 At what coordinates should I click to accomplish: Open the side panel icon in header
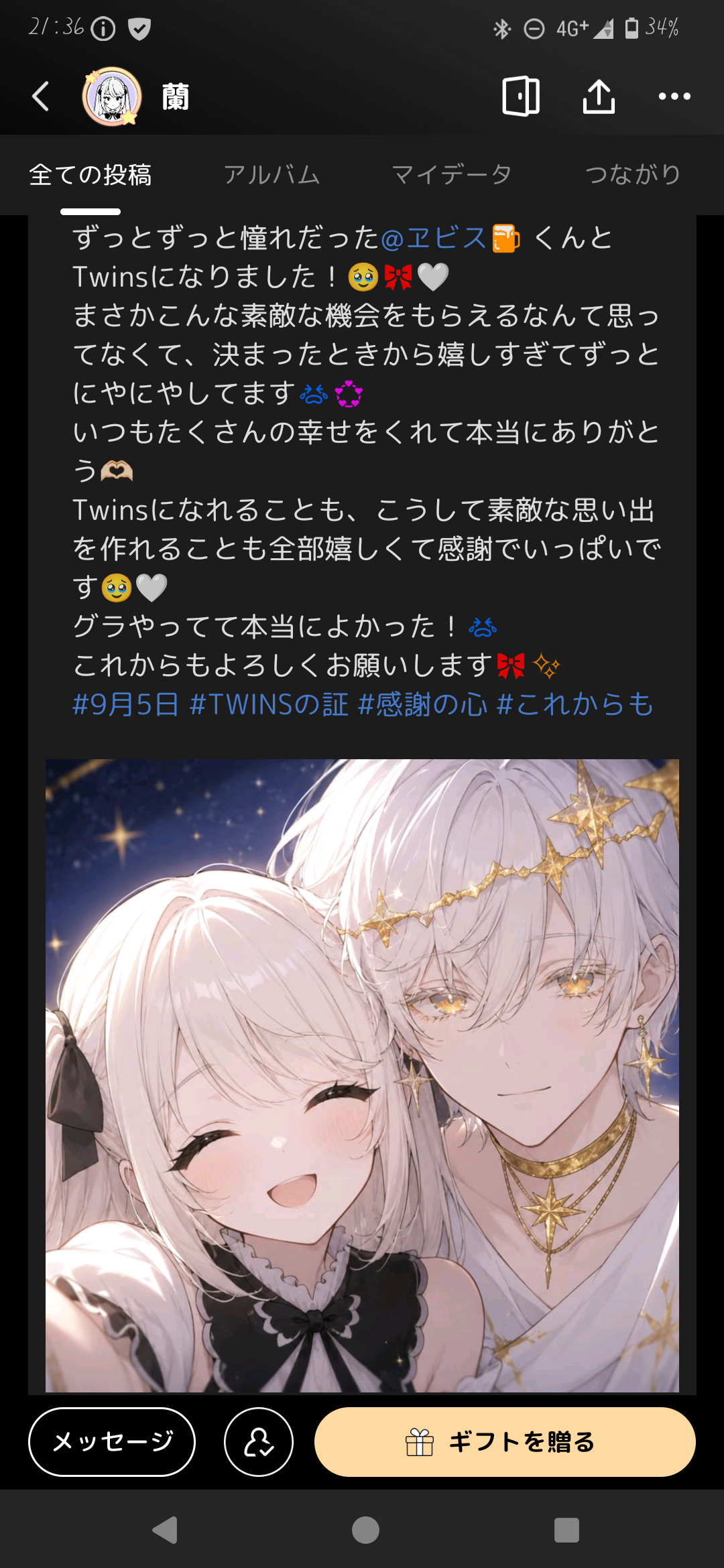click(521, 96)
